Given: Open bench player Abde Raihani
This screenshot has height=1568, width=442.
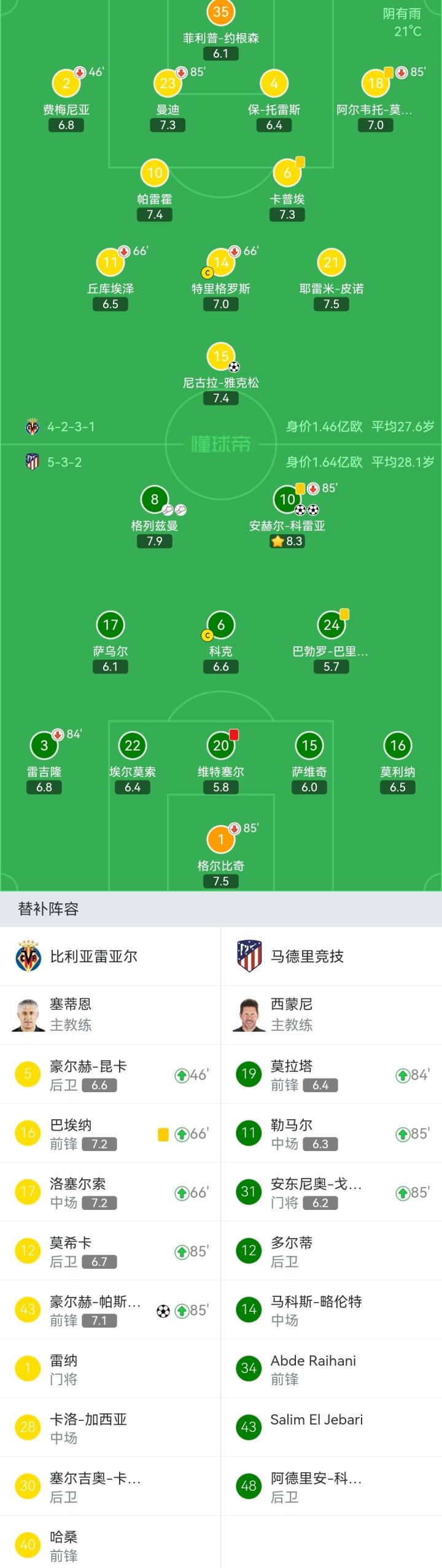Looking at the screenshot, I should [331, 1369].
